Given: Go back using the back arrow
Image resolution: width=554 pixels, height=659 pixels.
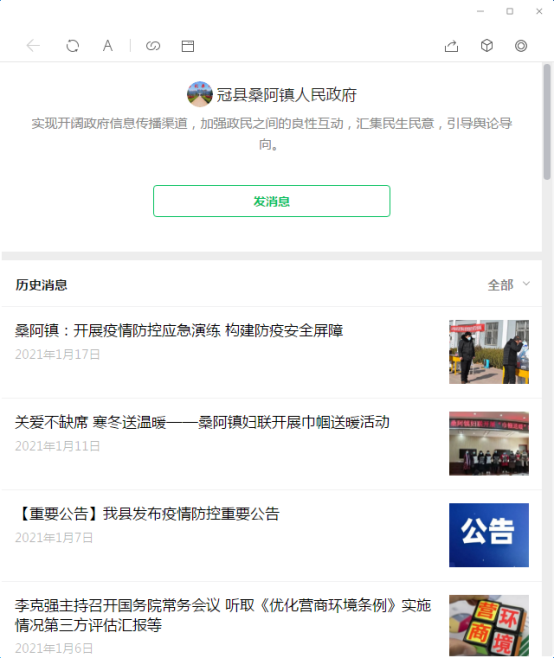Looking at the screenshot, I should [33, 45].
